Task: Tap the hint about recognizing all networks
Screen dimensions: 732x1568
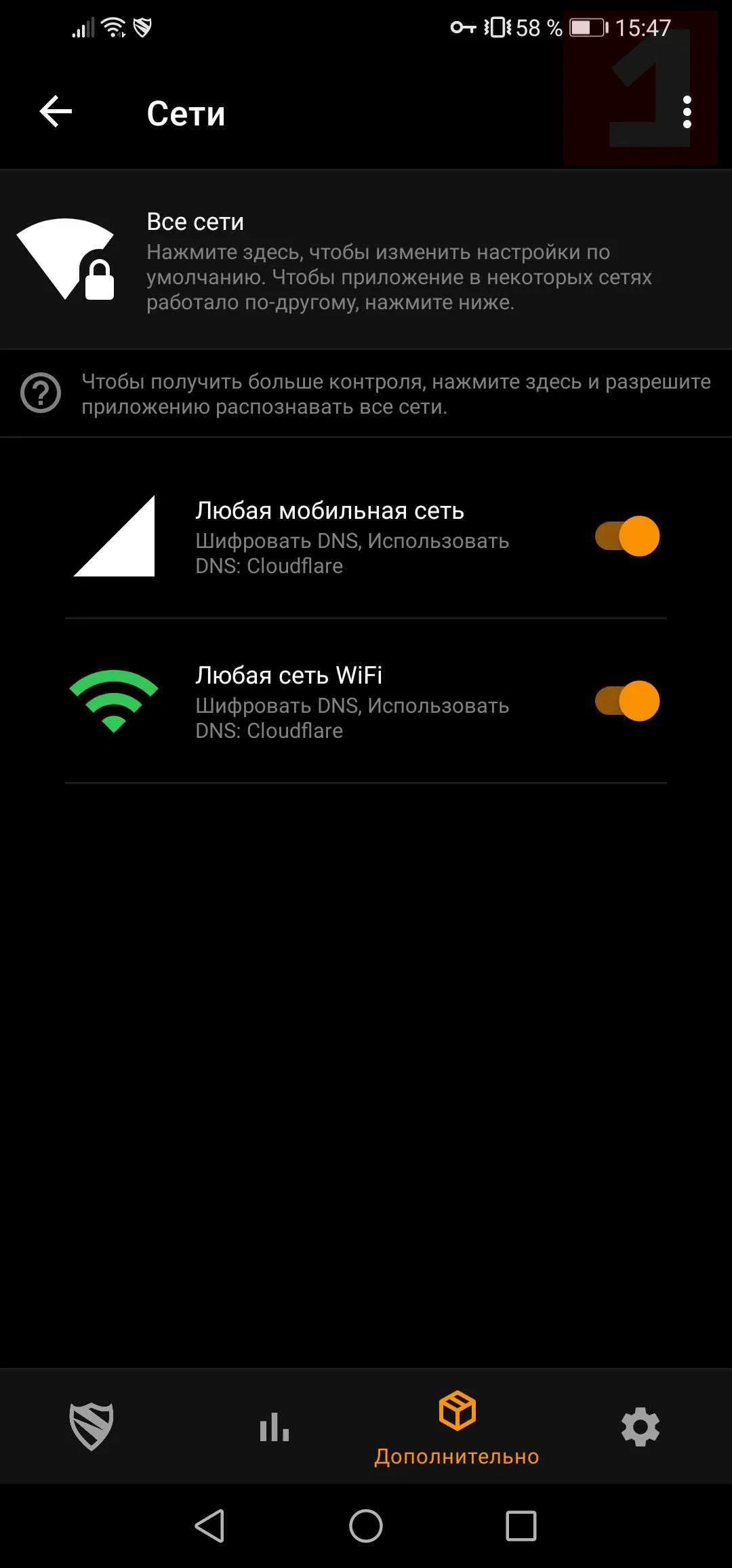Action: (366, 394)
